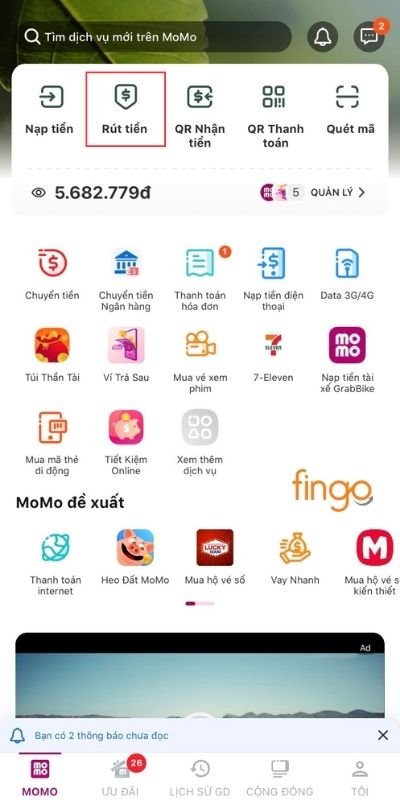Open Chuyển tiền Ngân hàng
This screenshot has height=800, width=400.
[126, 280]
